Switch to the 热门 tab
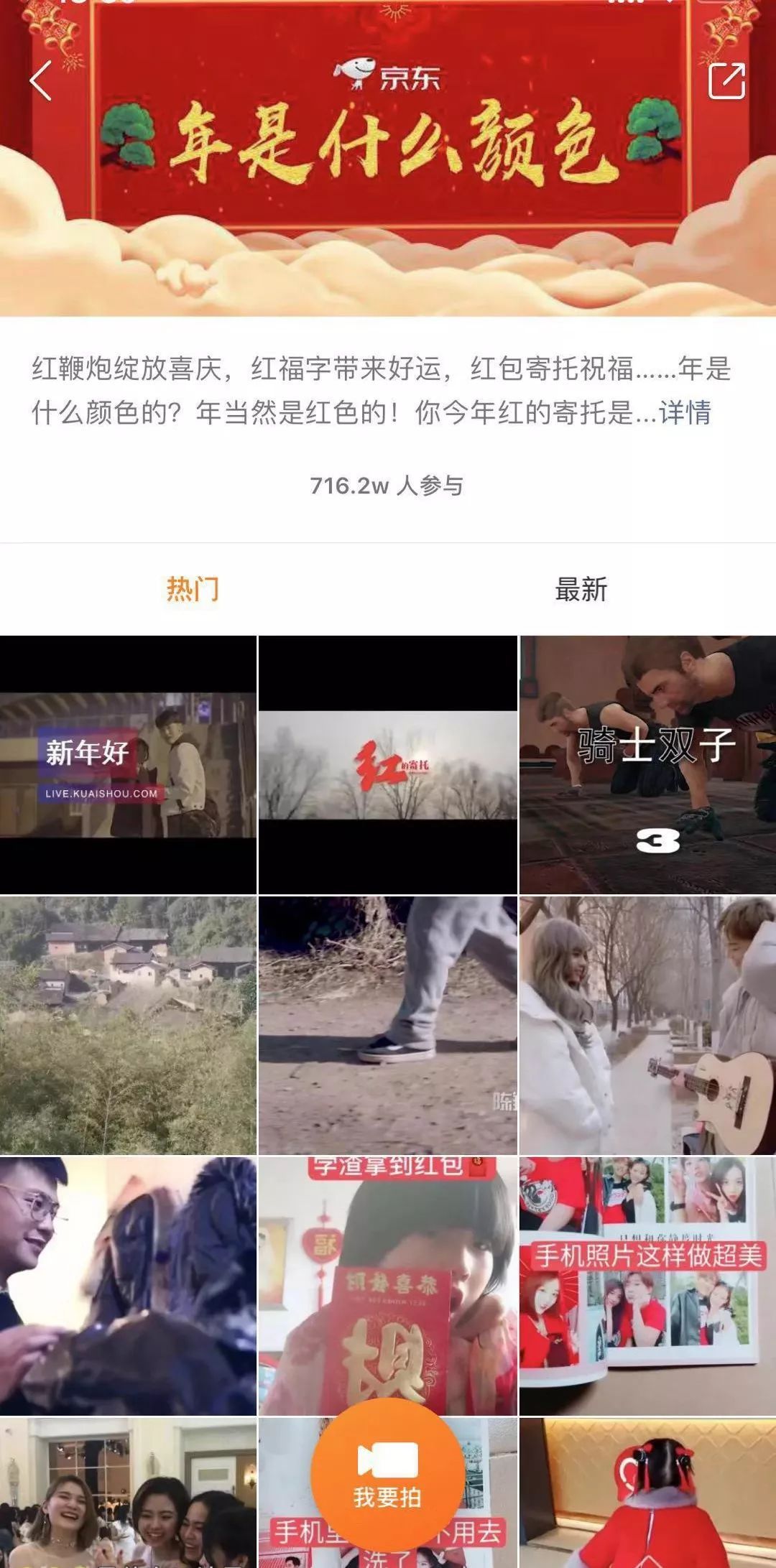Screen dimensions: 776x1568 [x=193, y=589]
